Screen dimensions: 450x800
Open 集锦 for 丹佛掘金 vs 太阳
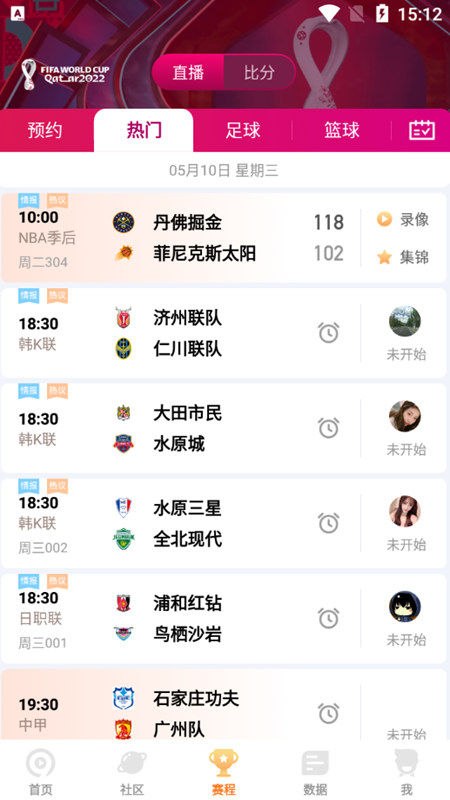click(403, 257)
